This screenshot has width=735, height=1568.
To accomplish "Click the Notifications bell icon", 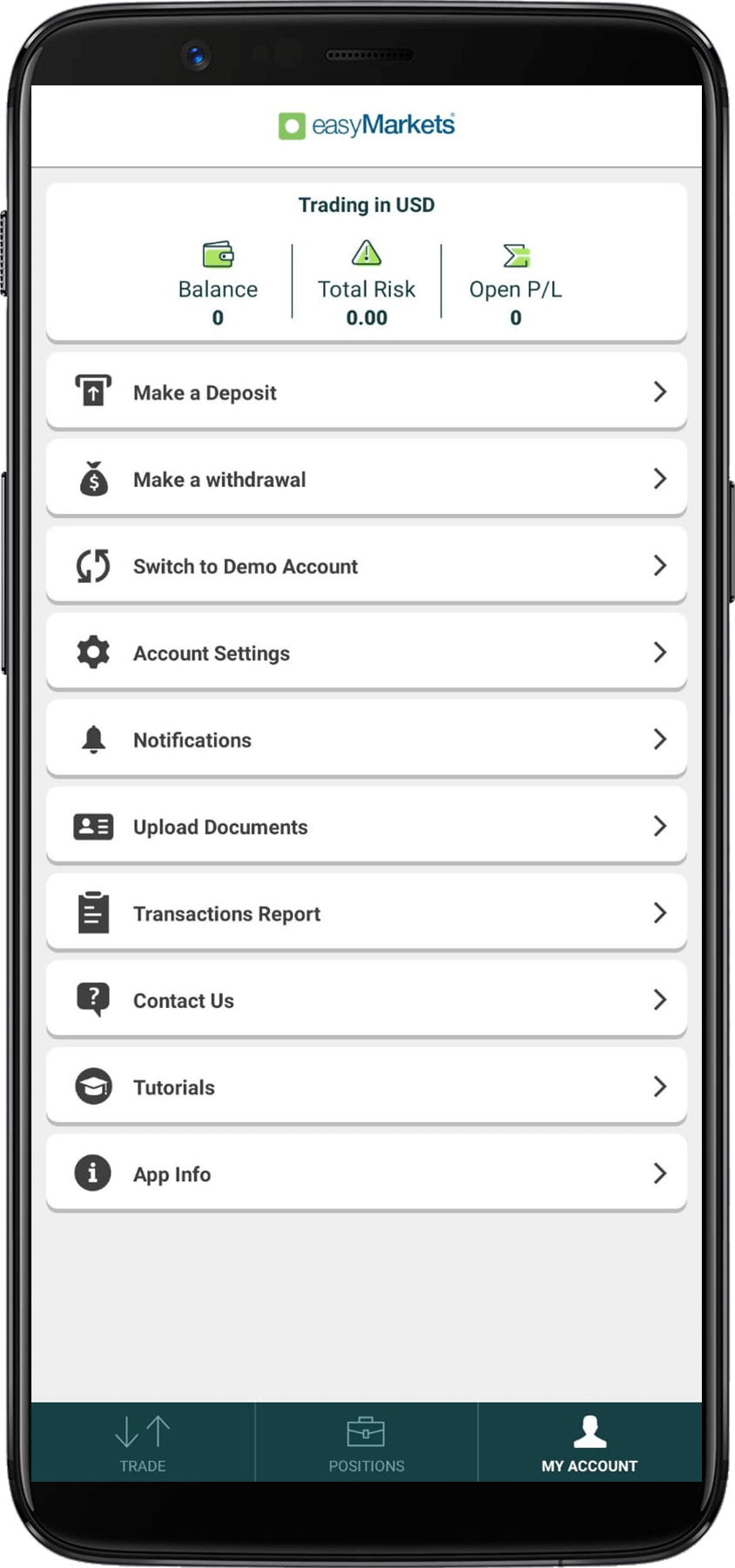I will tap(92, 739).
